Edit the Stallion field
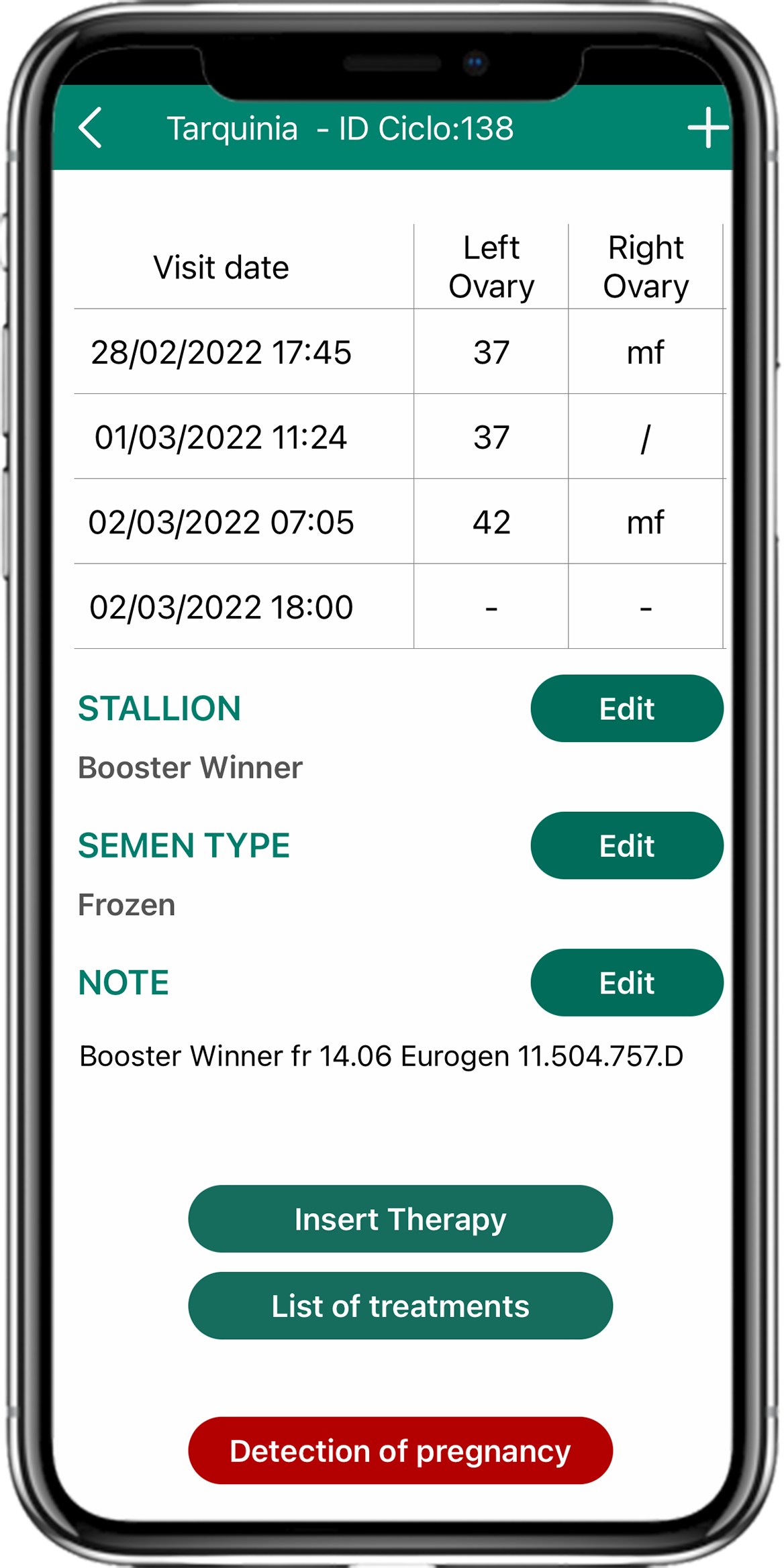Screen dimensions: 784x1568 coord(627,709)
